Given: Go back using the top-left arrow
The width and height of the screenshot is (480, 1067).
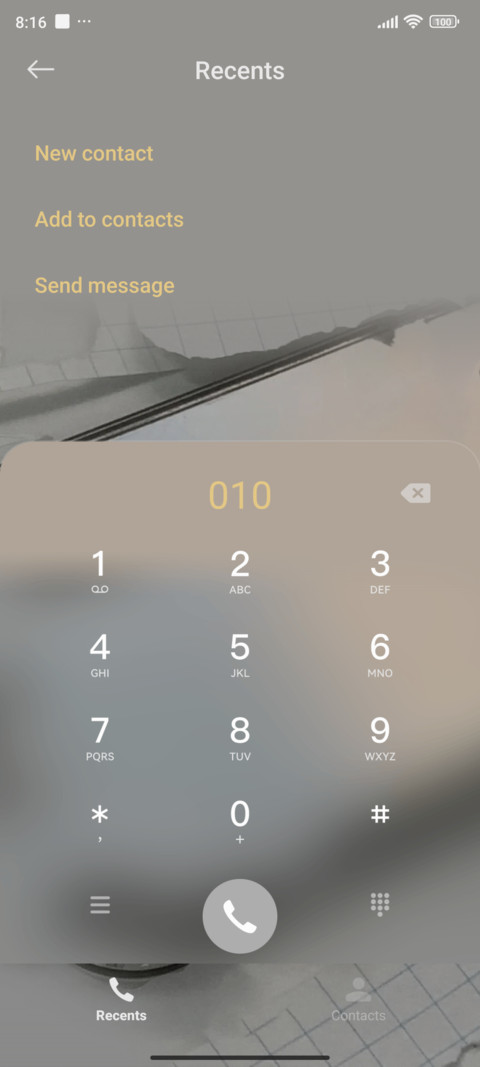Looking at the screenshot, I should click(x=41, y=69).
